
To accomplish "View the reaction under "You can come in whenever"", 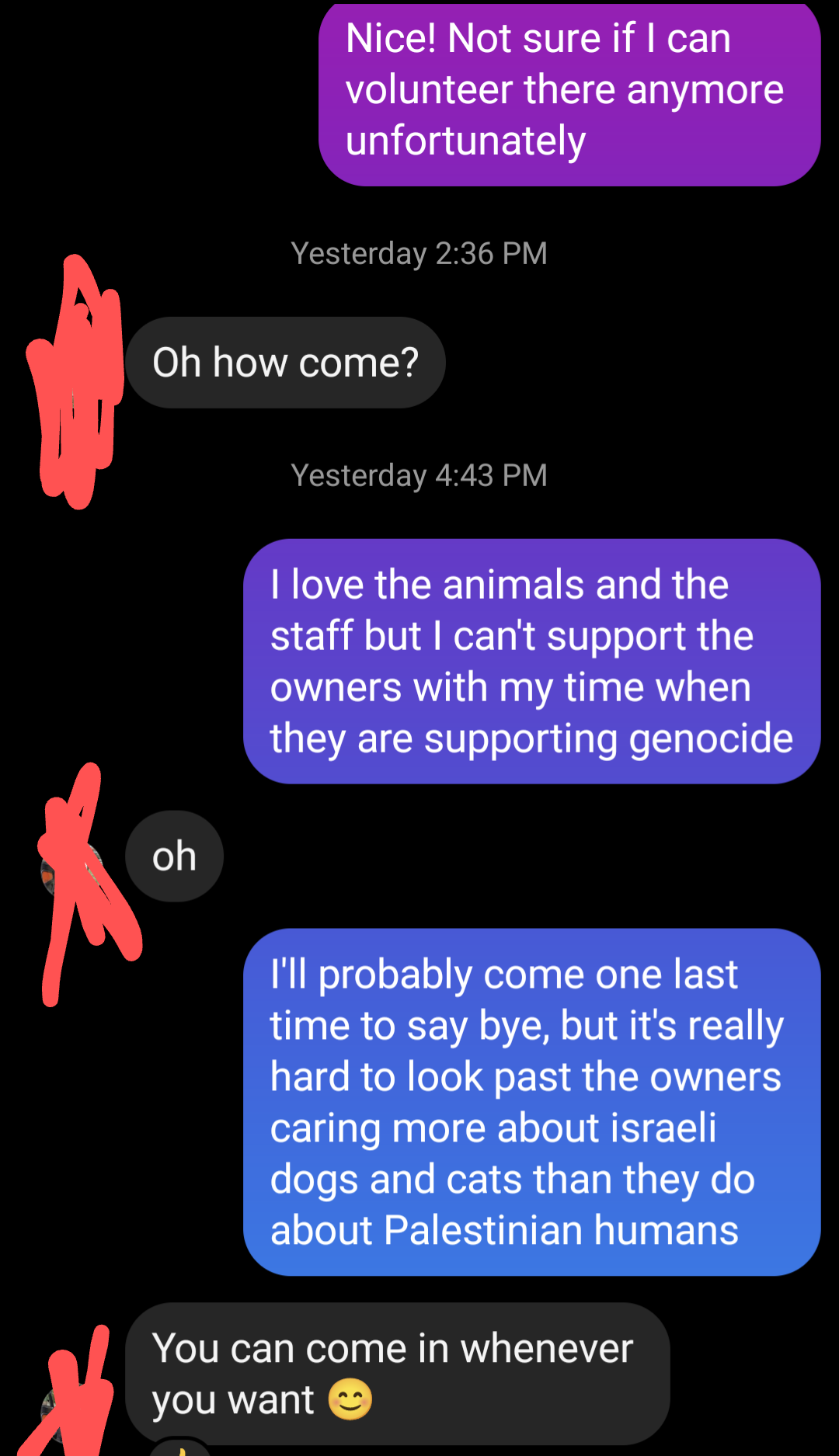I will 180,1447.
